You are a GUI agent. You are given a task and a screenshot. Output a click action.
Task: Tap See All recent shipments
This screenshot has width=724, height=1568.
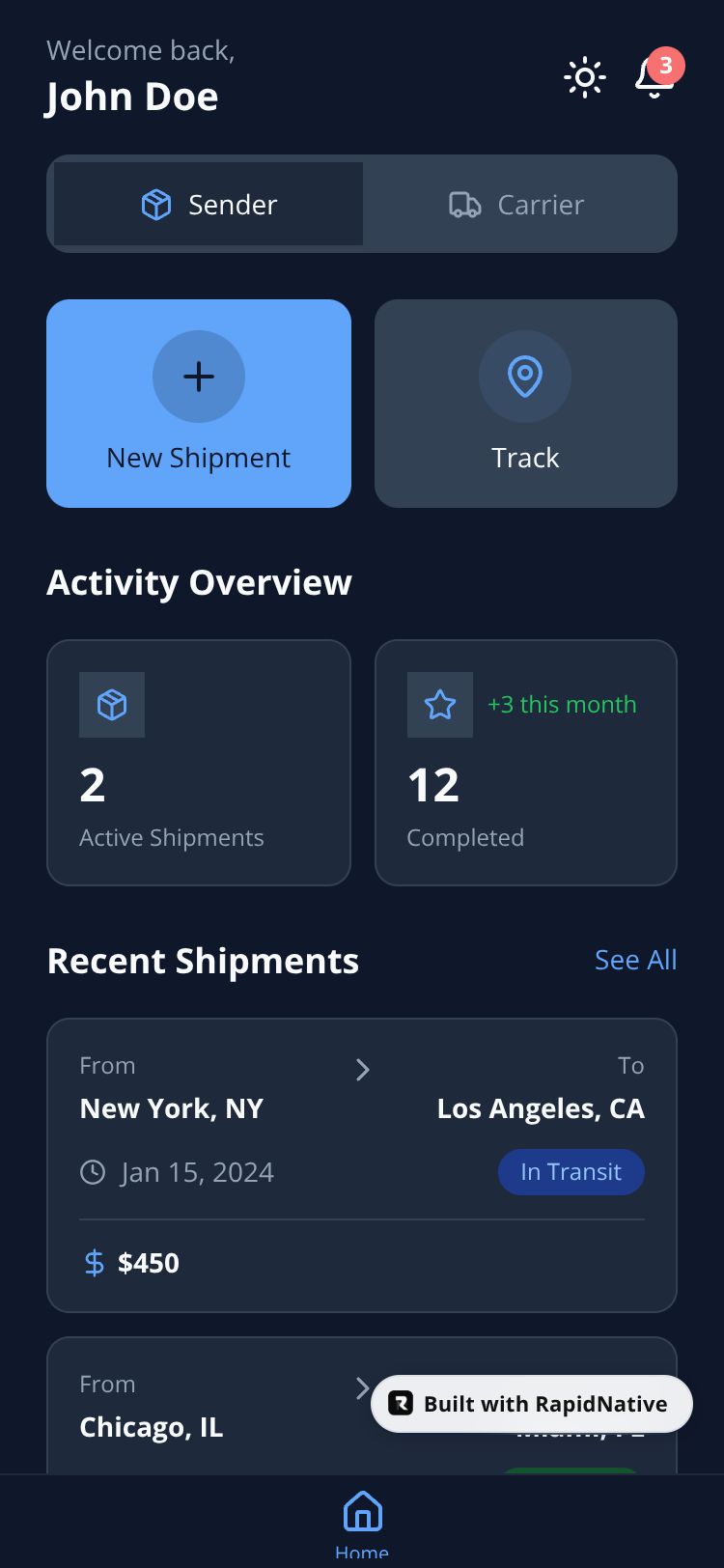[x=635, y=960]
